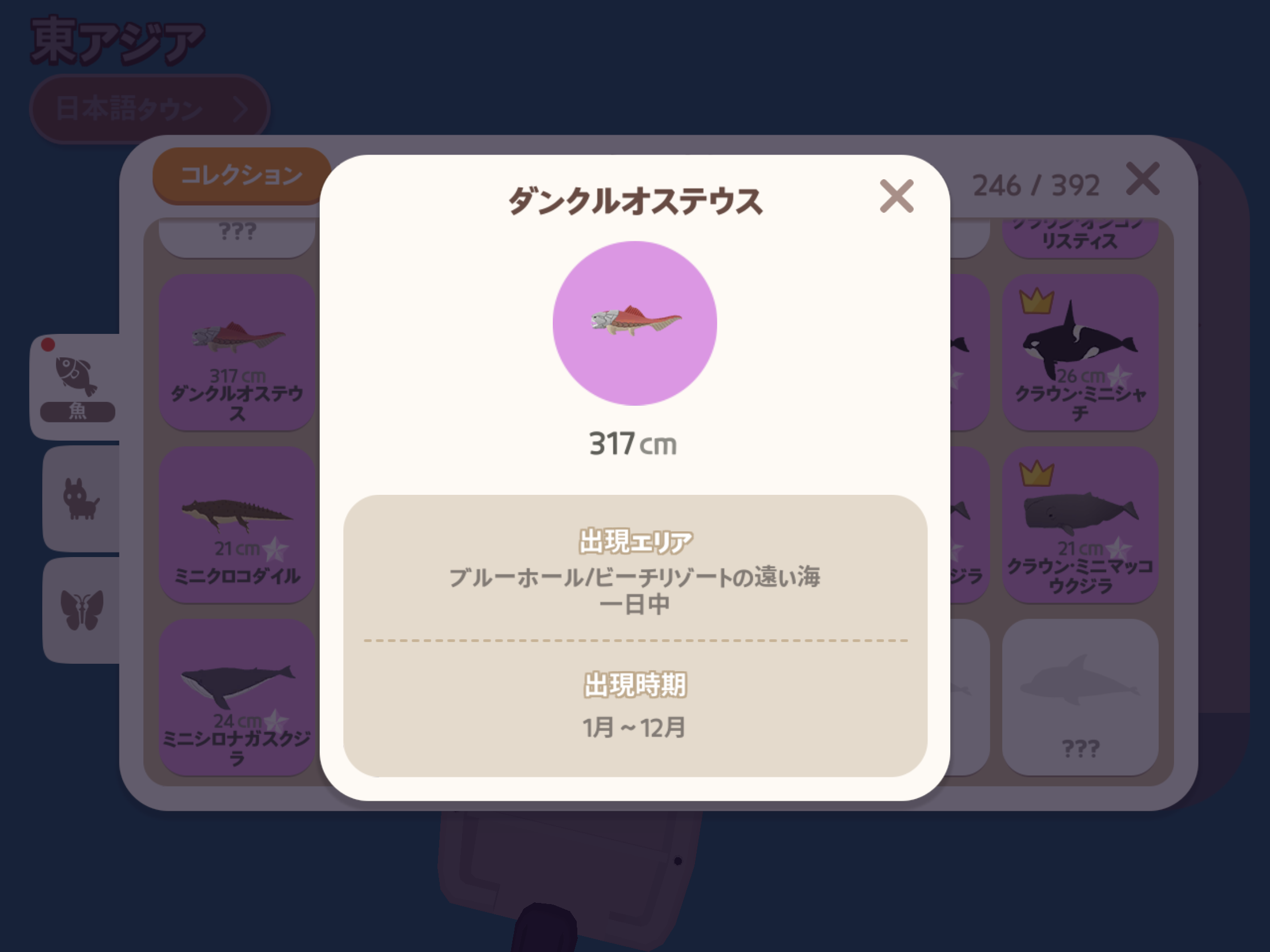The width and height of the screenshot is (1270, 952).
Task: Switch to the animal category tab
Action: click(81, 498)
